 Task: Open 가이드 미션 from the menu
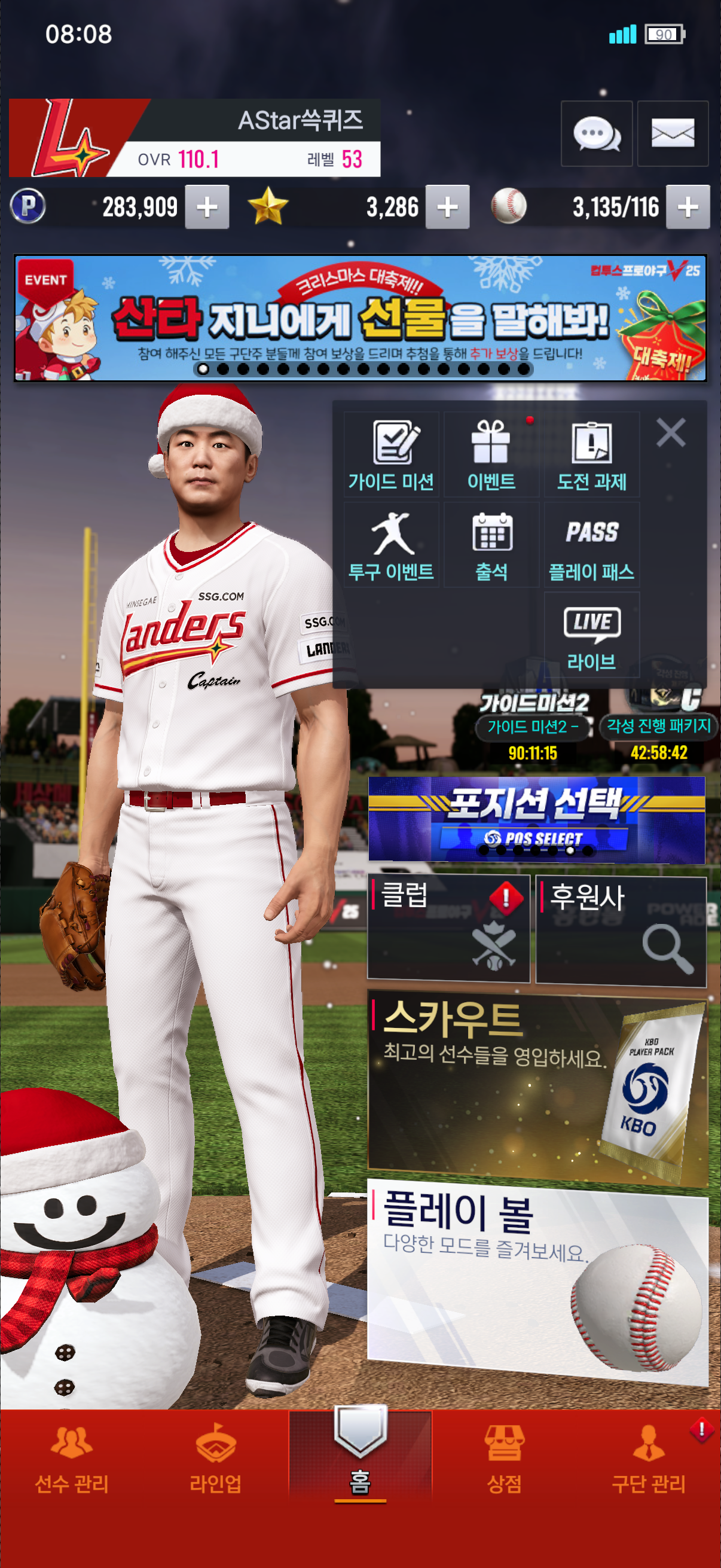click(391, 454)
